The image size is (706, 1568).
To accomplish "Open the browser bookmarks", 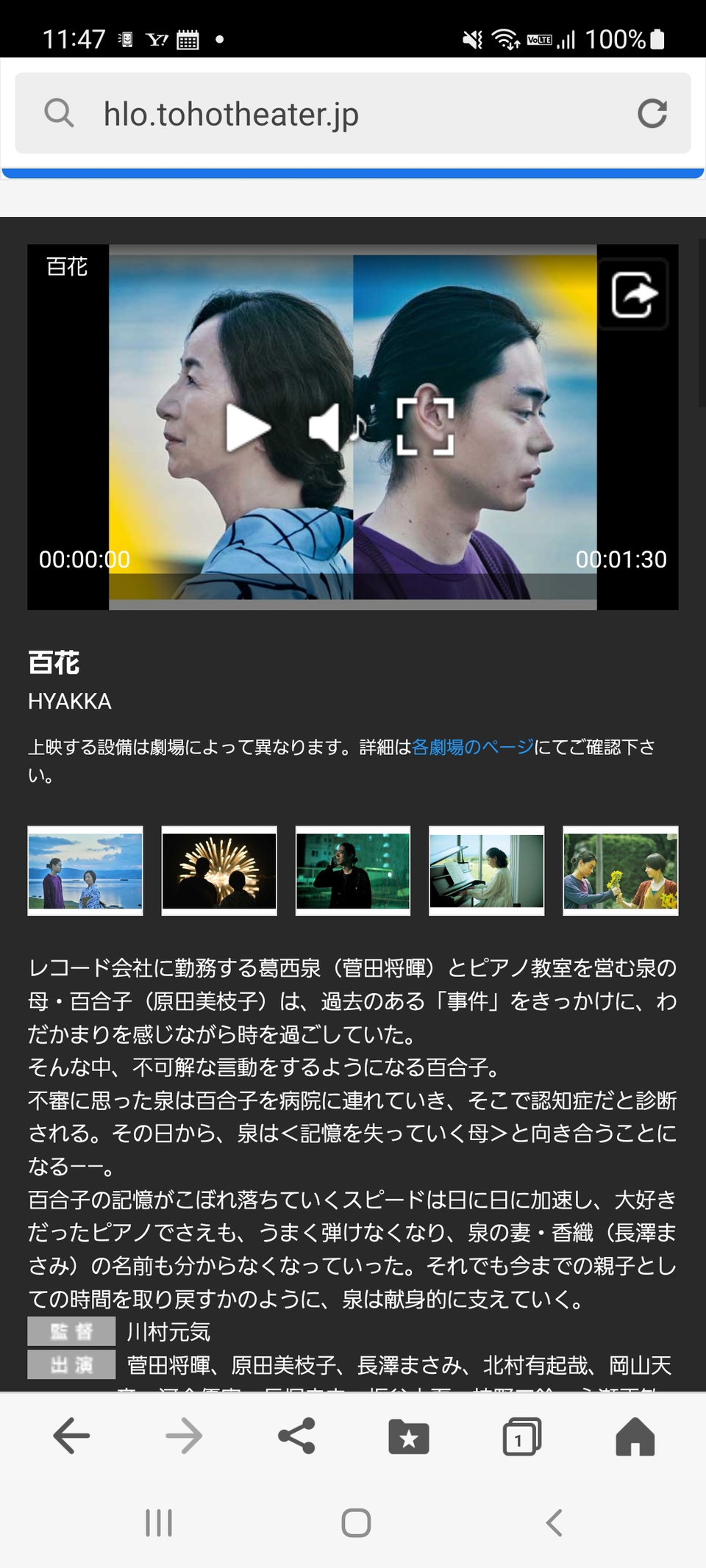I will click(409, 1436).
